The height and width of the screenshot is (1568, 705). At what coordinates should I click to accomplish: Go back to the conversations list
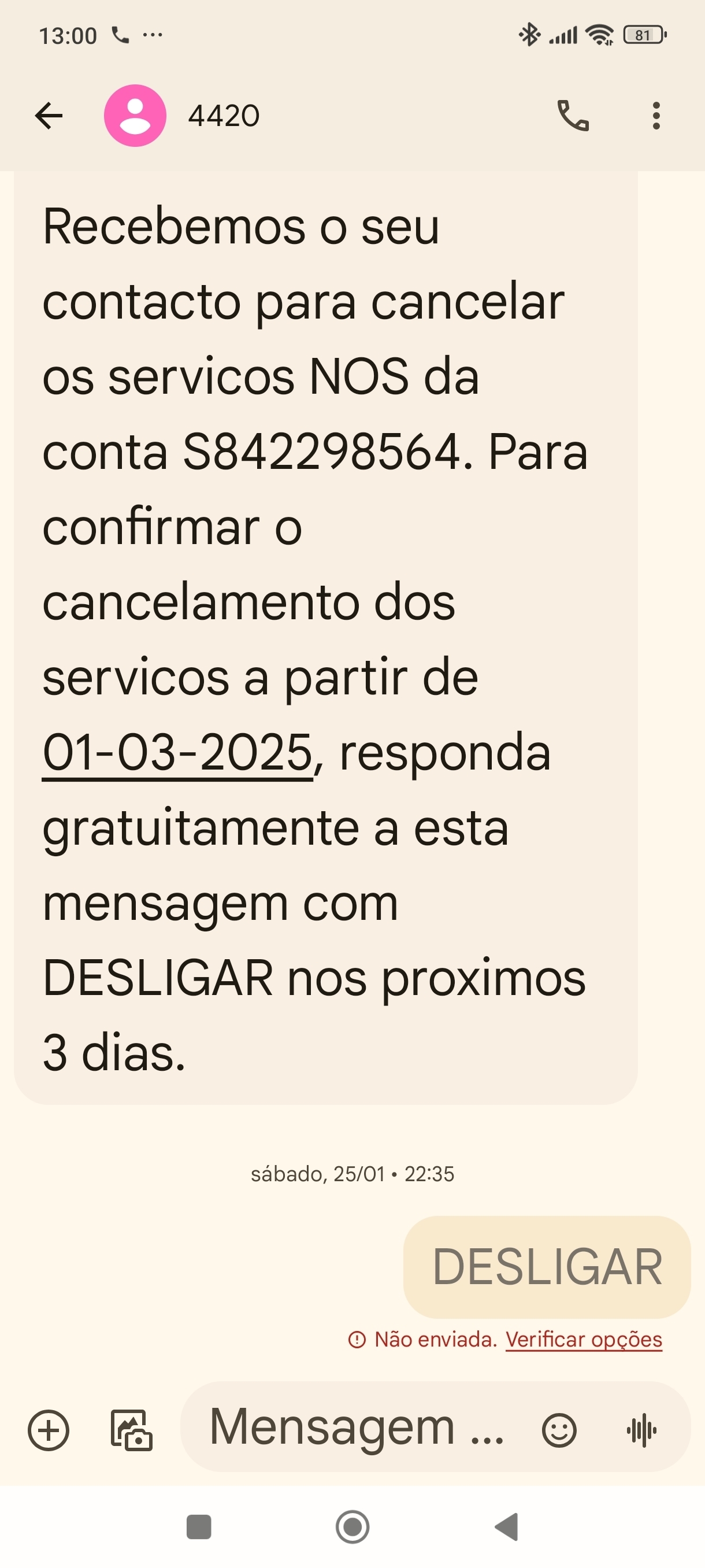49,116
